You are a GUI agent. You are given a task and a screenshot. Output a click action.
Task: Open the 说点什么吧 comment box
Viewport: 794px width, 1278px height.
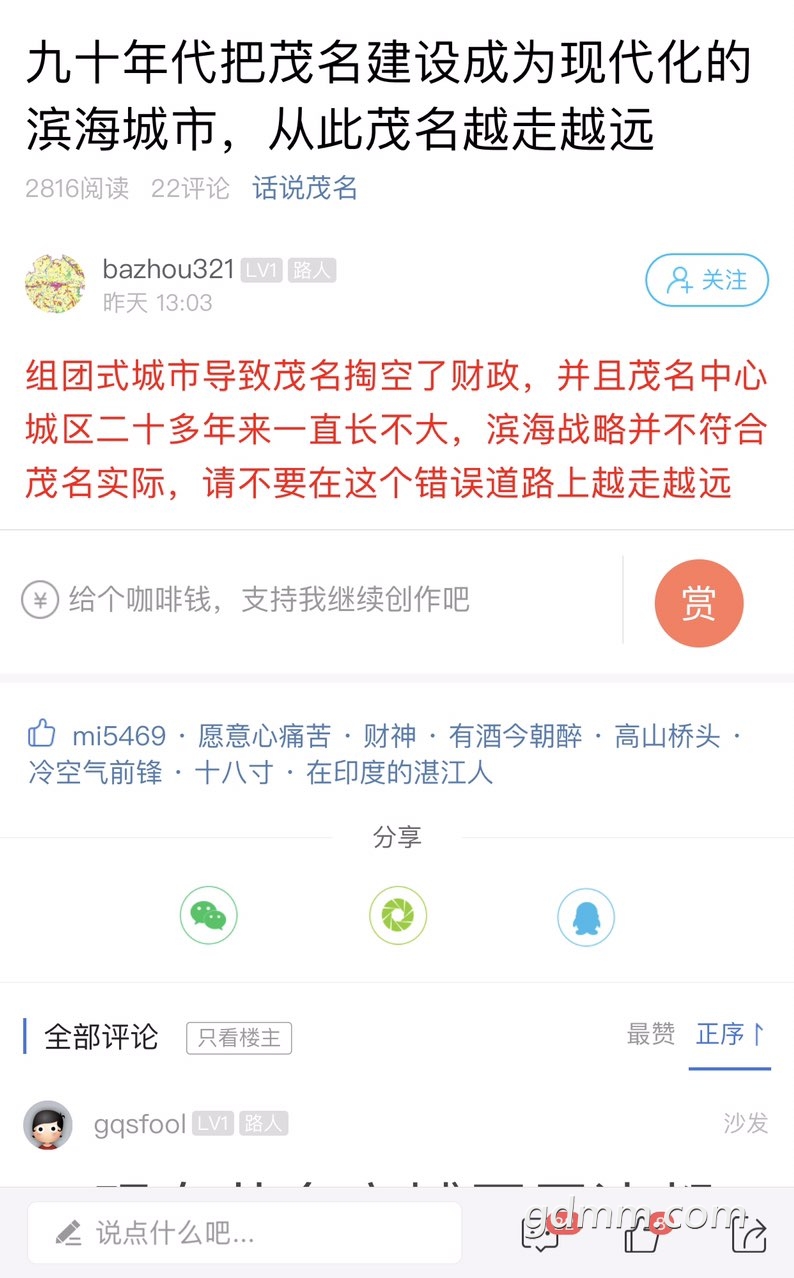244,1232
